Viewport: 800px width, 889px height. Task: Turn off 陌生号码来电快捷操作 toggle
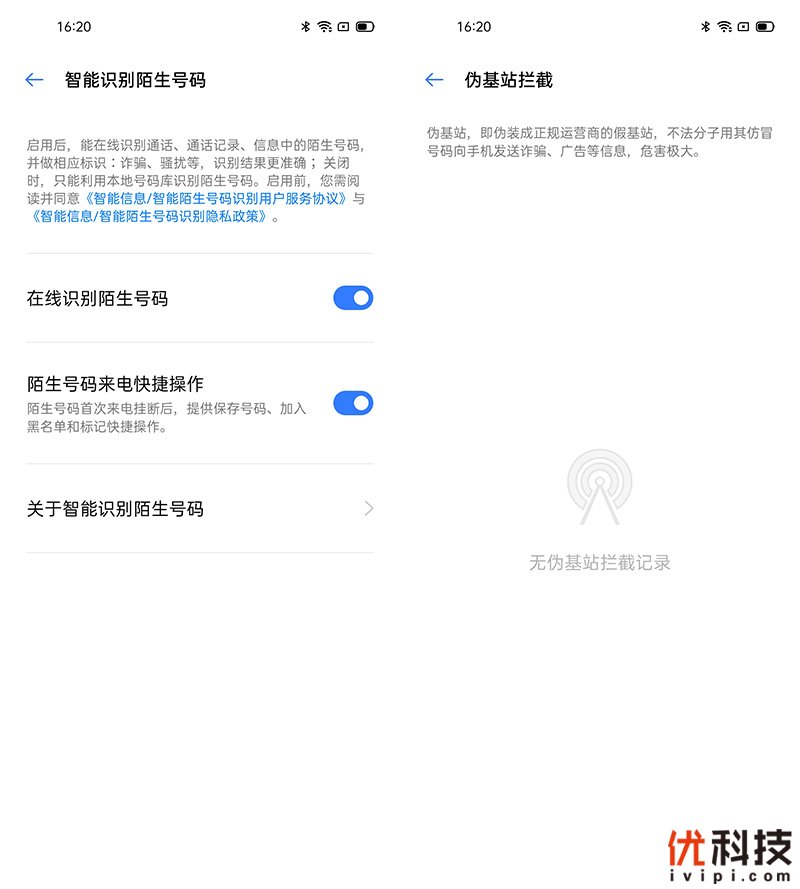(353, 403)
